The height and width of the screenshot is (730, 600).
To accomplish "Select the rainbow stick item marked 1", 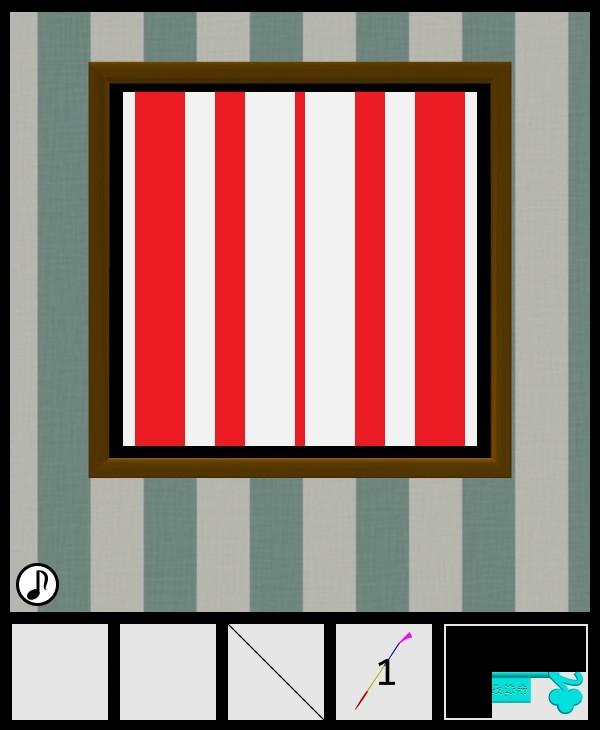I will [384, 672].
